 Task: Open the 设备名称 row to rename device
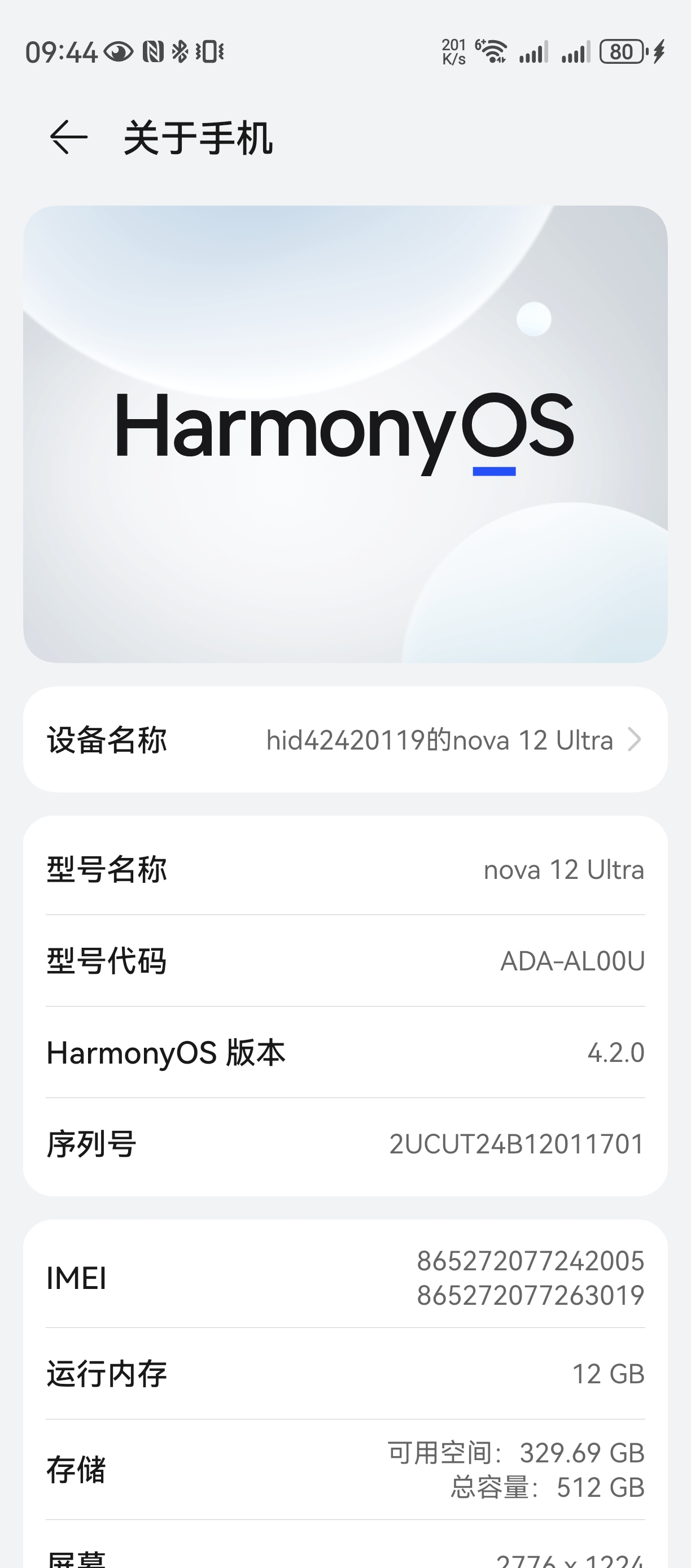tap(345, 739)
